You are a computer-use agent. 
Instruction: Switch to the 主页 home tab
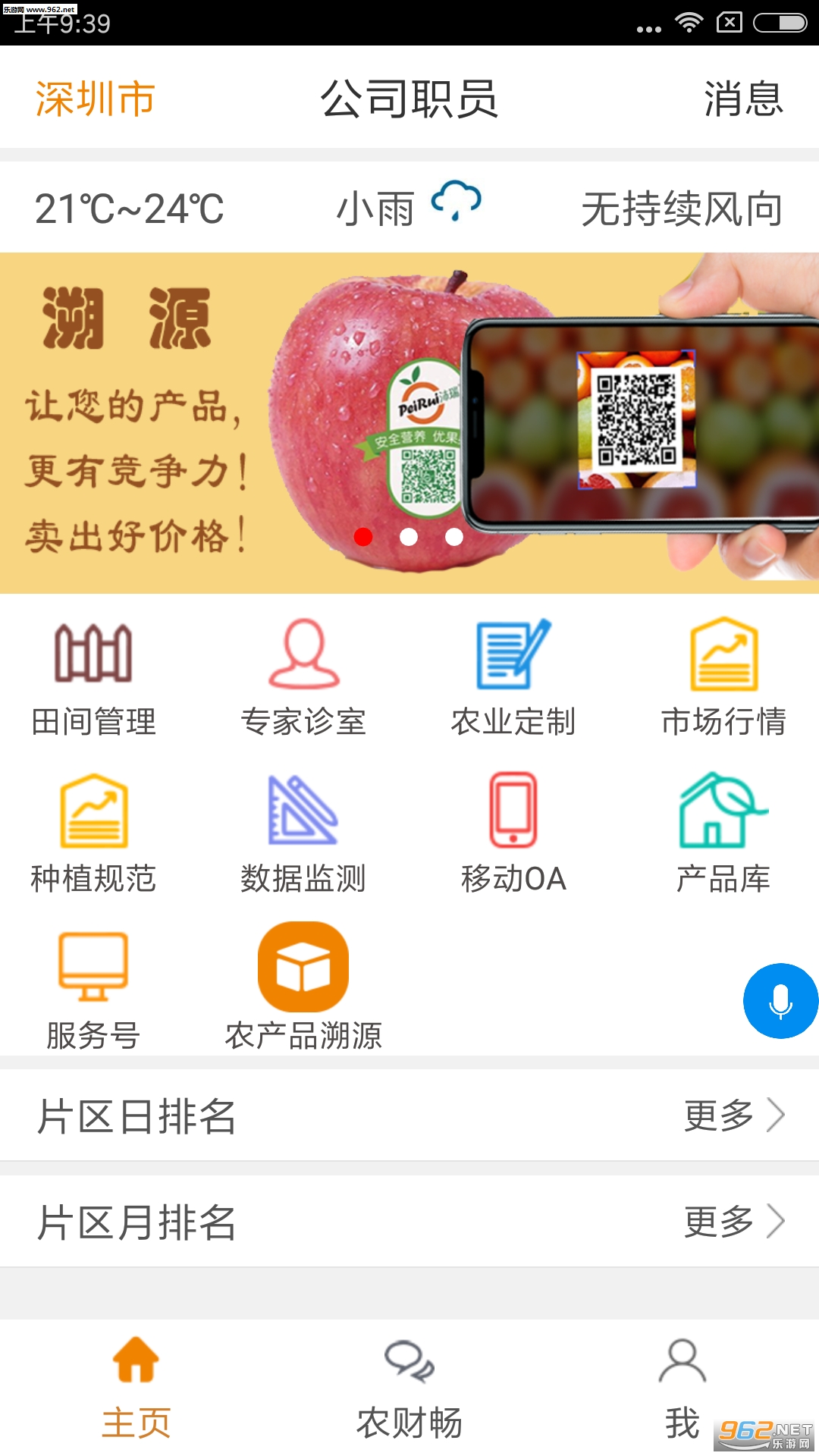pos(136,1388)
